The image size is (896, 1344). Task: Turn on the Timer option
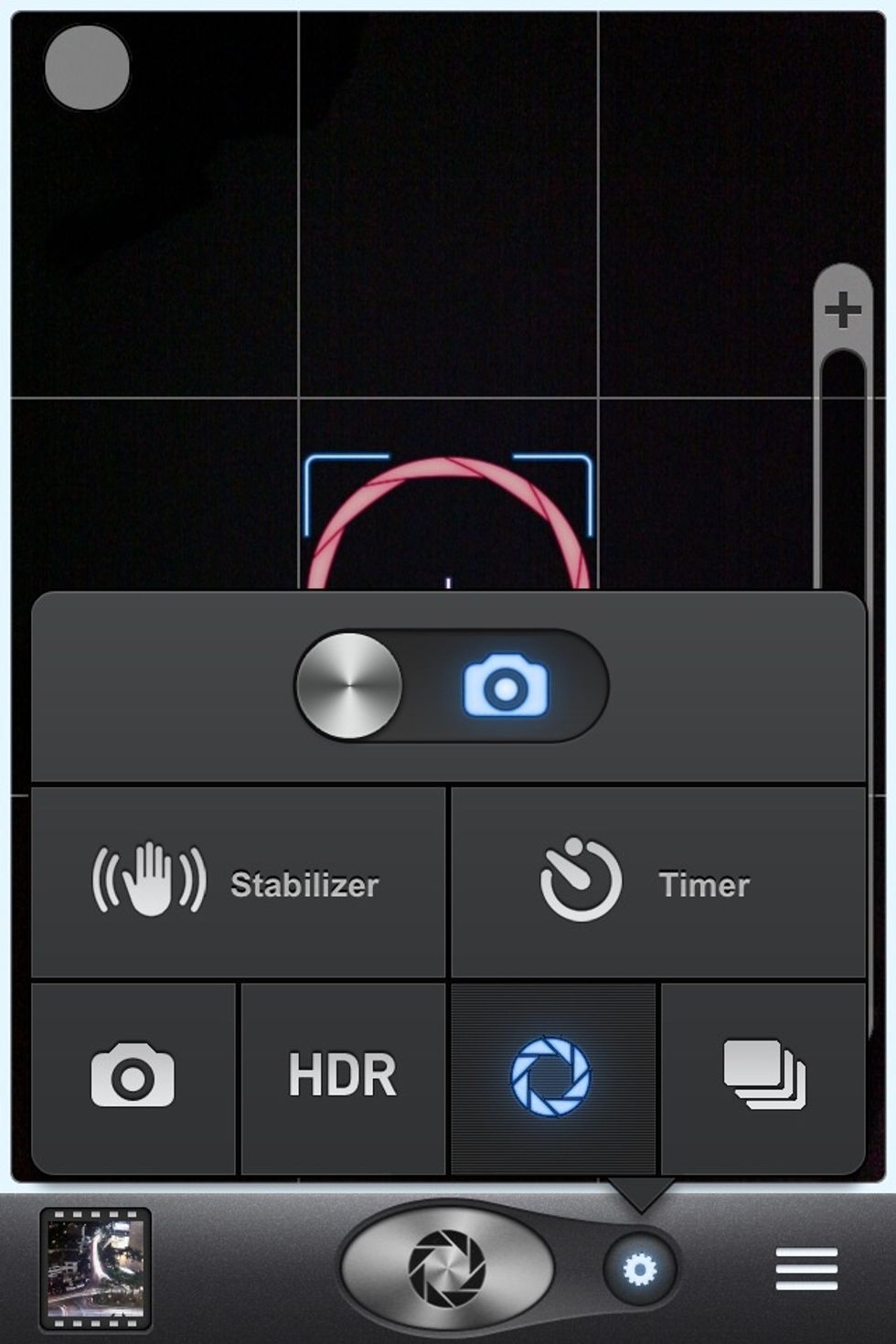(658, 883)
